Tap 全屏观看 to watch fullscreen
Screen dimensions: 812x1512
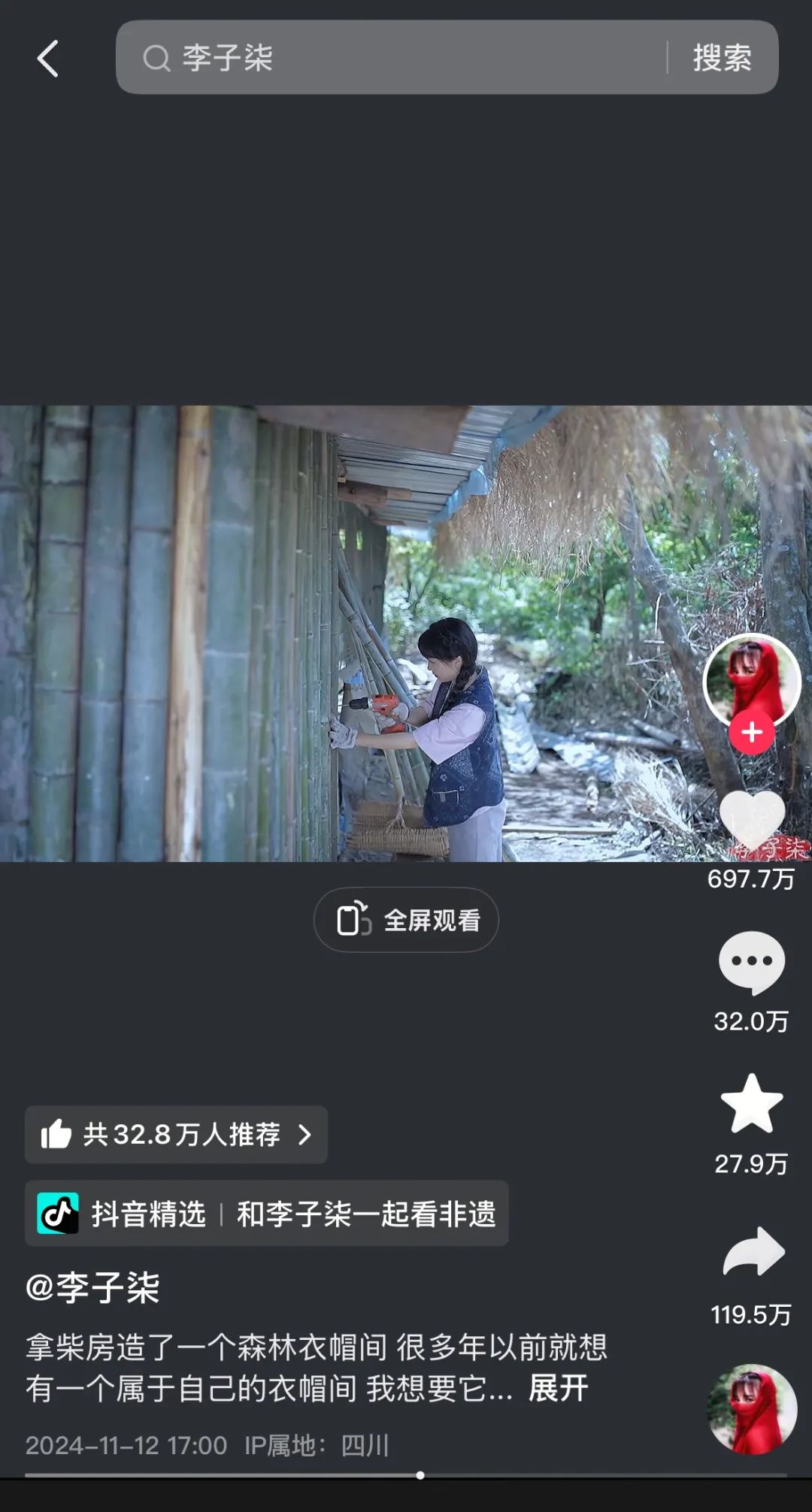coord(406,920)
